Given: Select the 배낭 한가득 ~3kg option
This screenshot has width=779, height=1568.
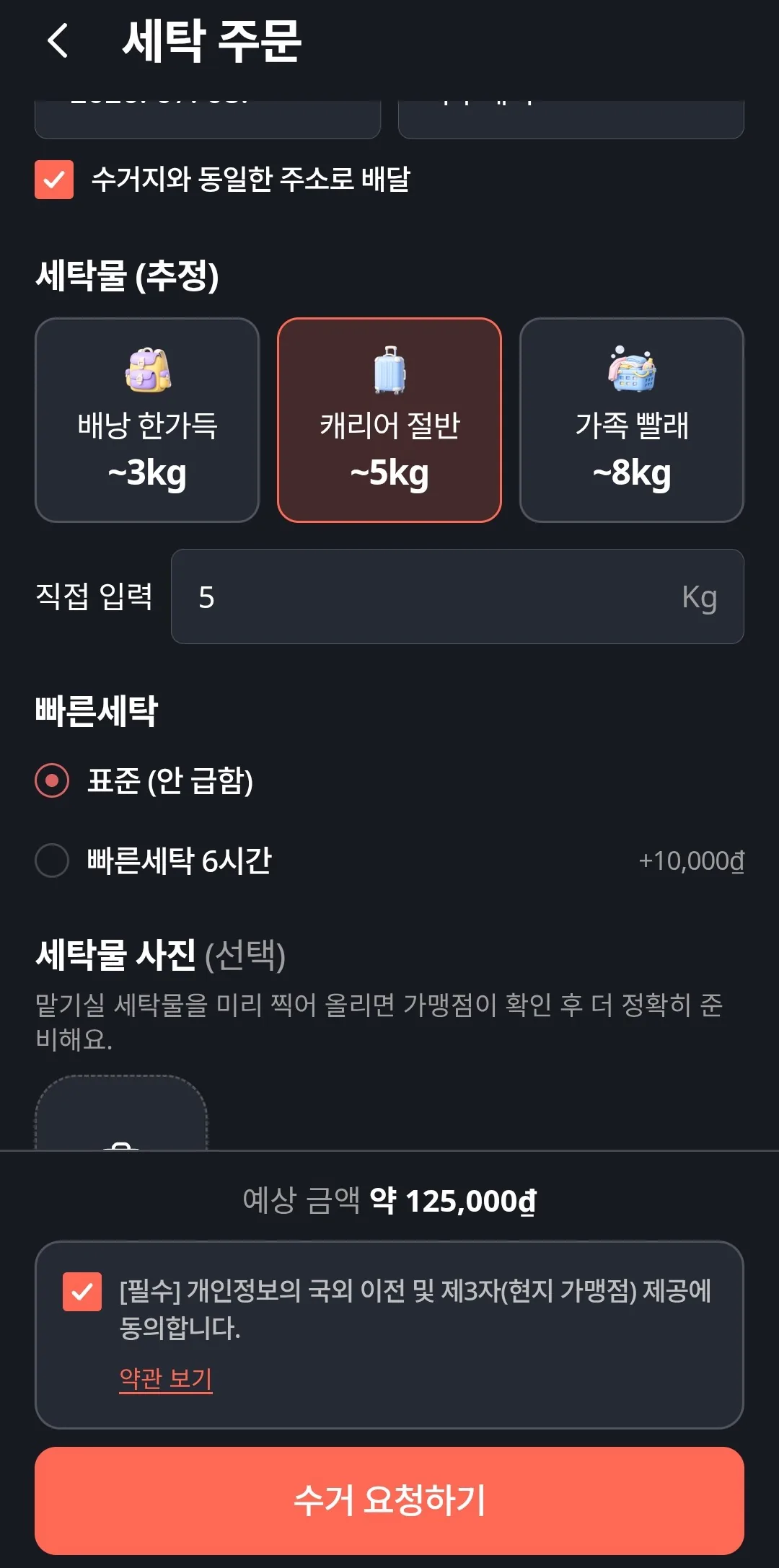Looking at the screenshot, I should 147,420.
